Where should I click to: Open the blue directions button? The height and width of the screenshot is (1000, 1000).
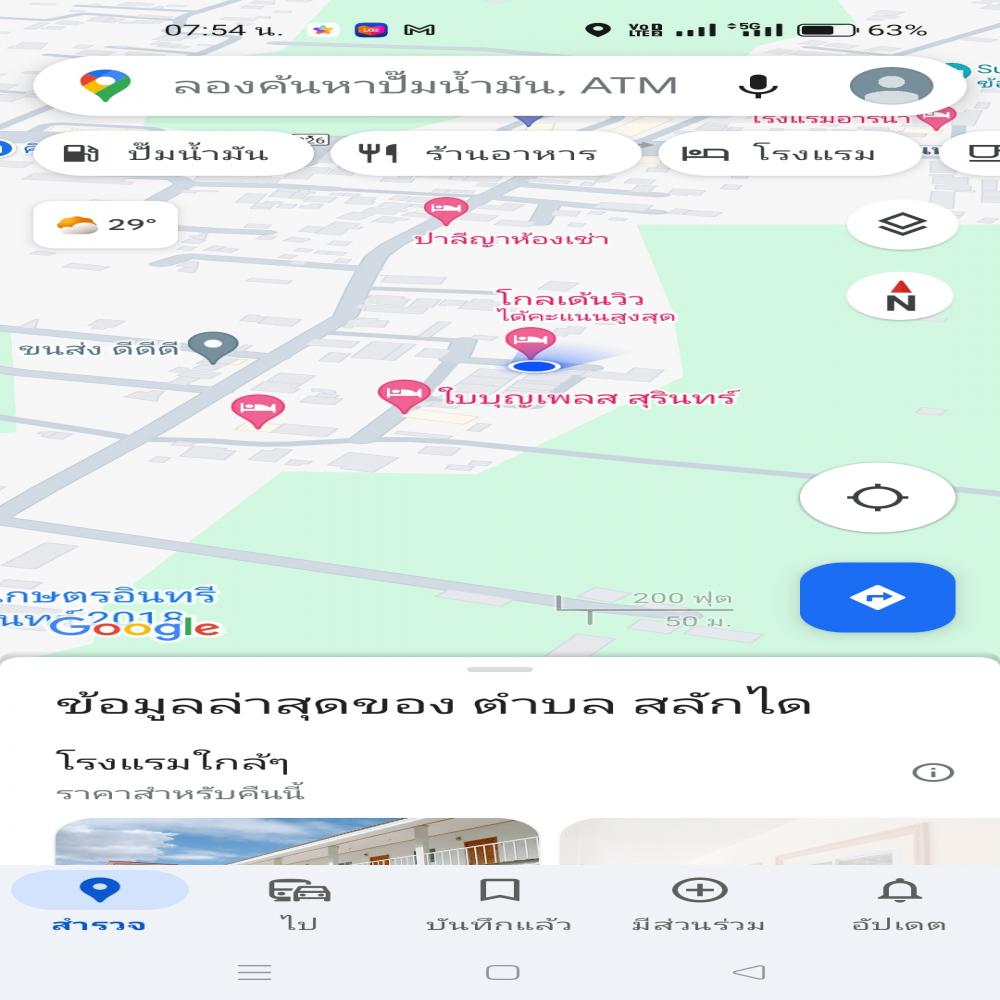pos(877,597)
